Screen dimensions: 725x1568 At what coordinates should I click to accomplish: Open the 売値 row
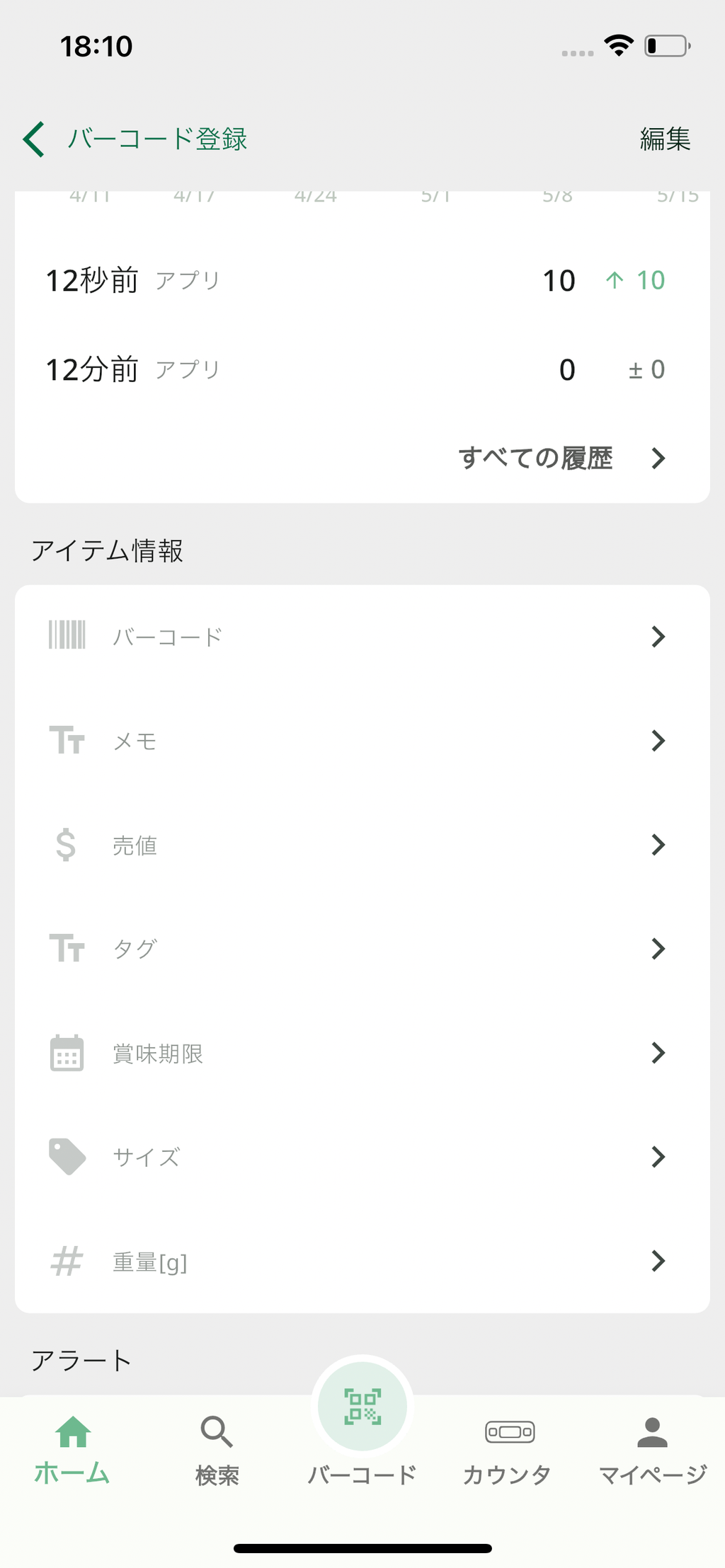click(362, 845)
